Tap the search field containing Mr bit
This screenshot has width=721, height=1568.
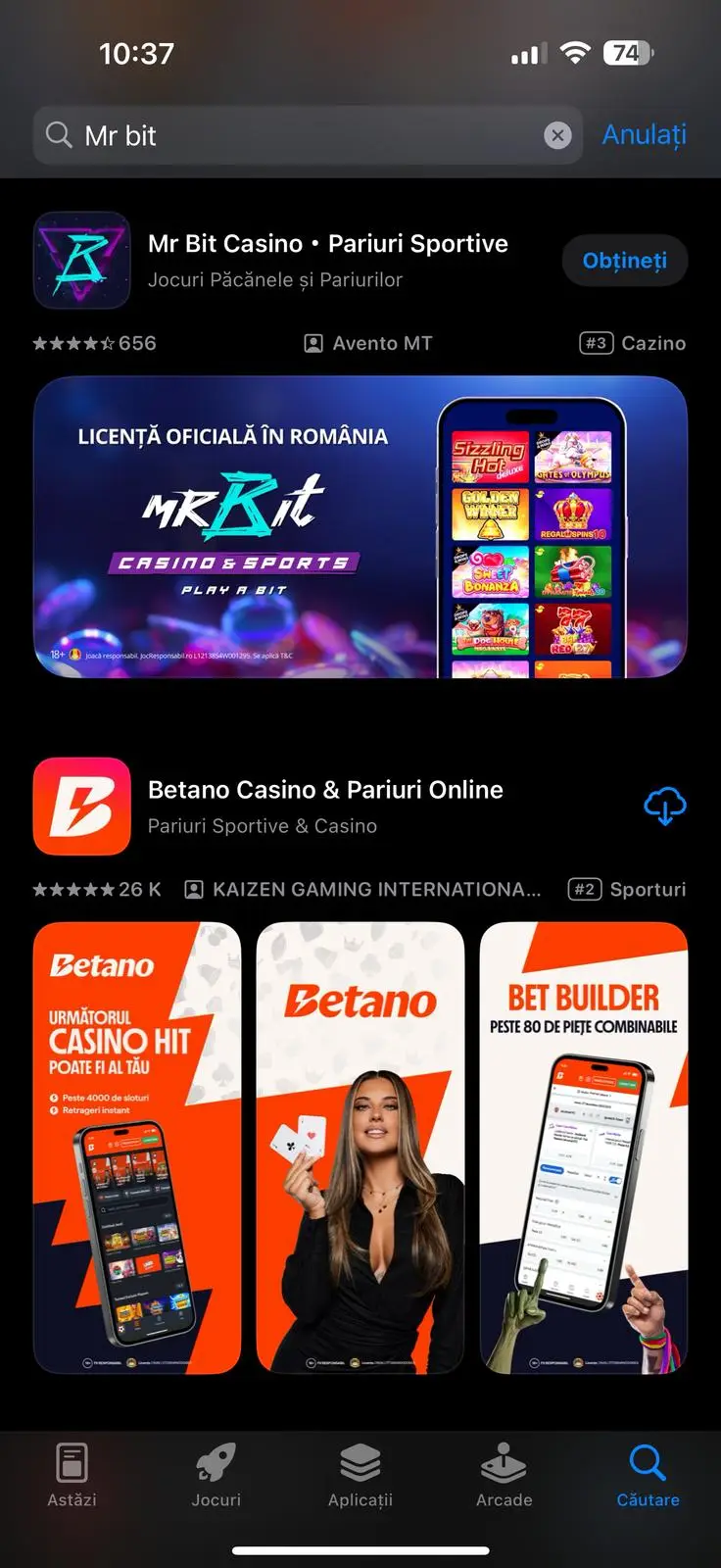294,135
